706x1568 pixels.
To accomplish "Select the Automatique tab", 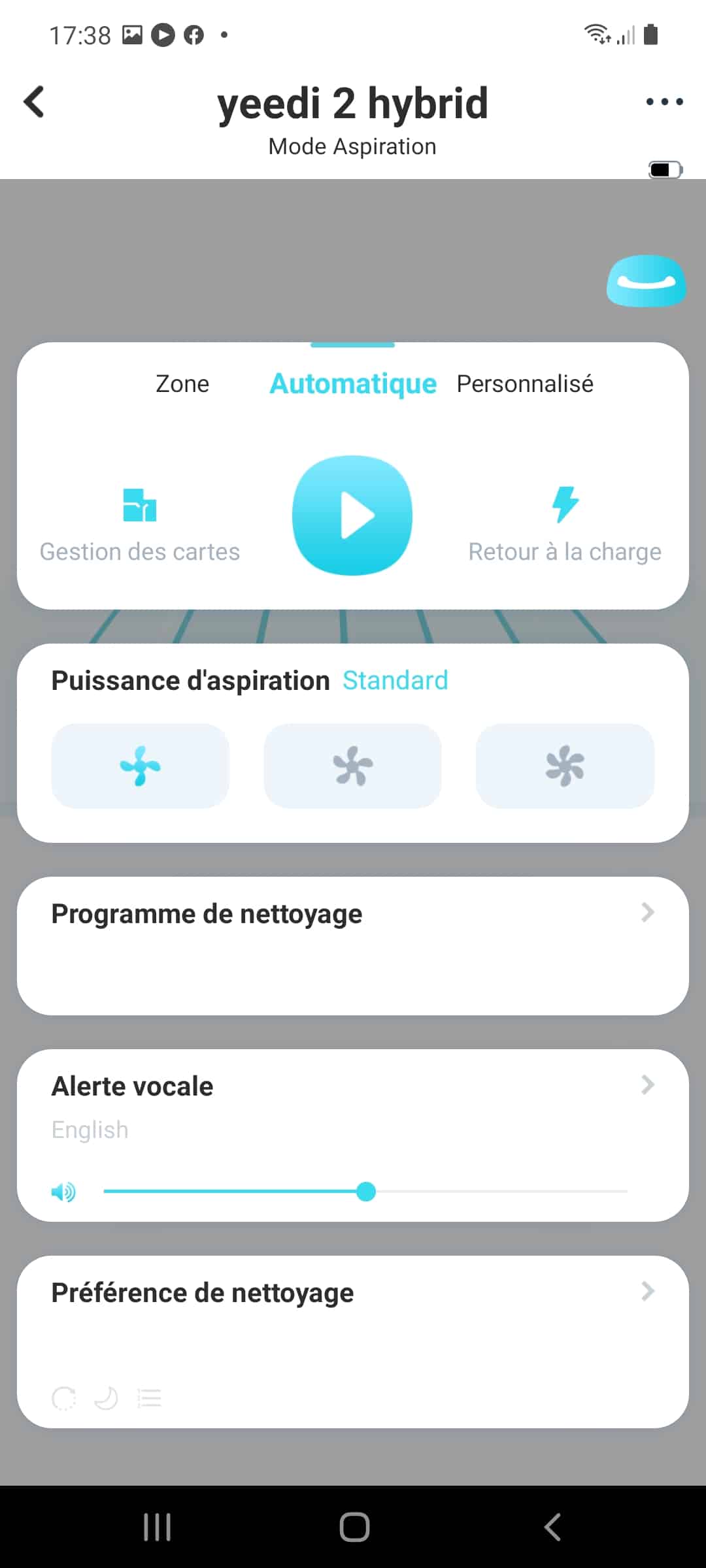I will pyautogui.click(x=353, y=384).
